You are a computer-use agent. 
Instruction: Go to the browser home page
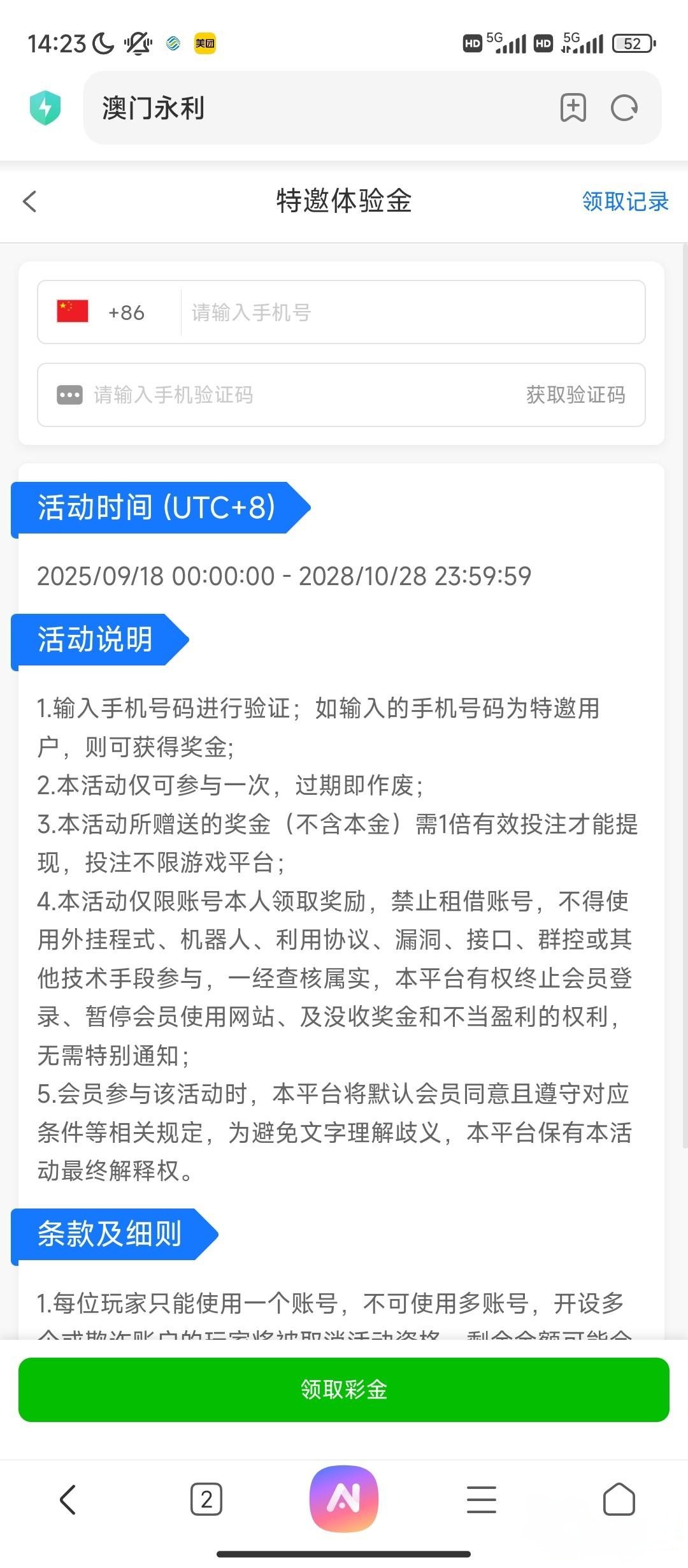(x=619, y=1499)
